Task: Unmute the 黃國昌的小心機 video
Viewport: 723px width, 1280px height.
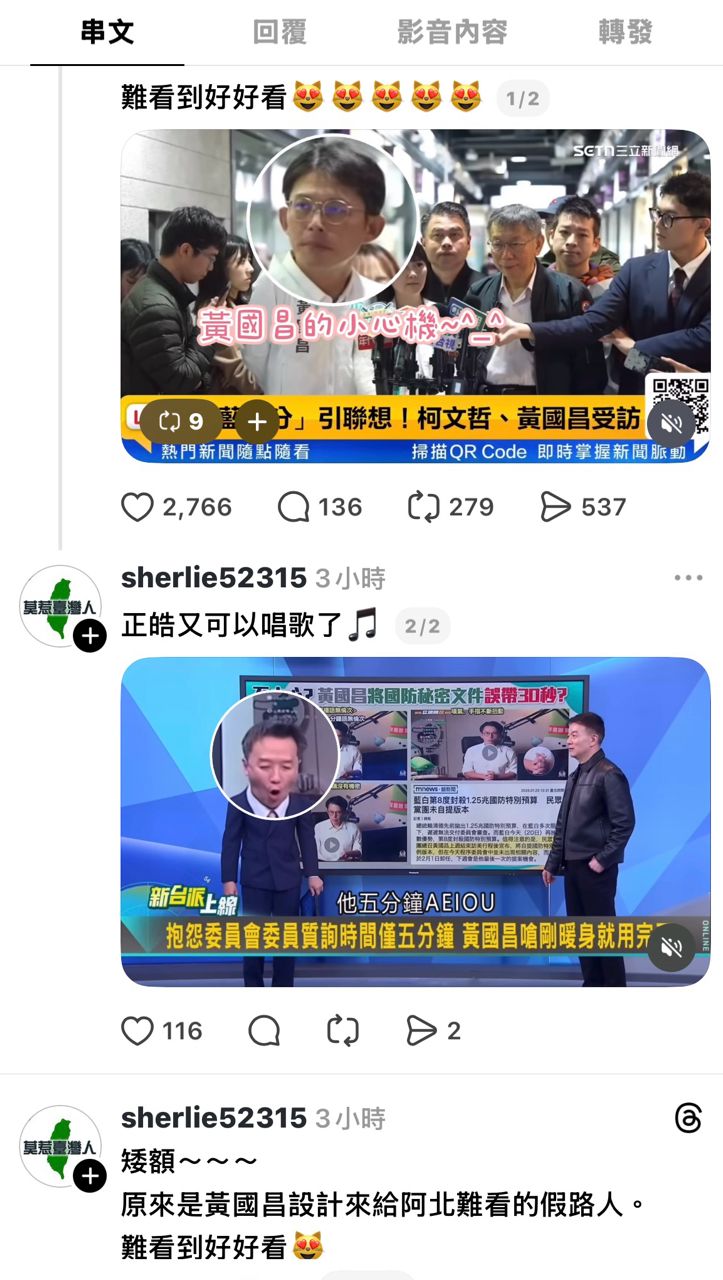Action: tap(671, 423)
